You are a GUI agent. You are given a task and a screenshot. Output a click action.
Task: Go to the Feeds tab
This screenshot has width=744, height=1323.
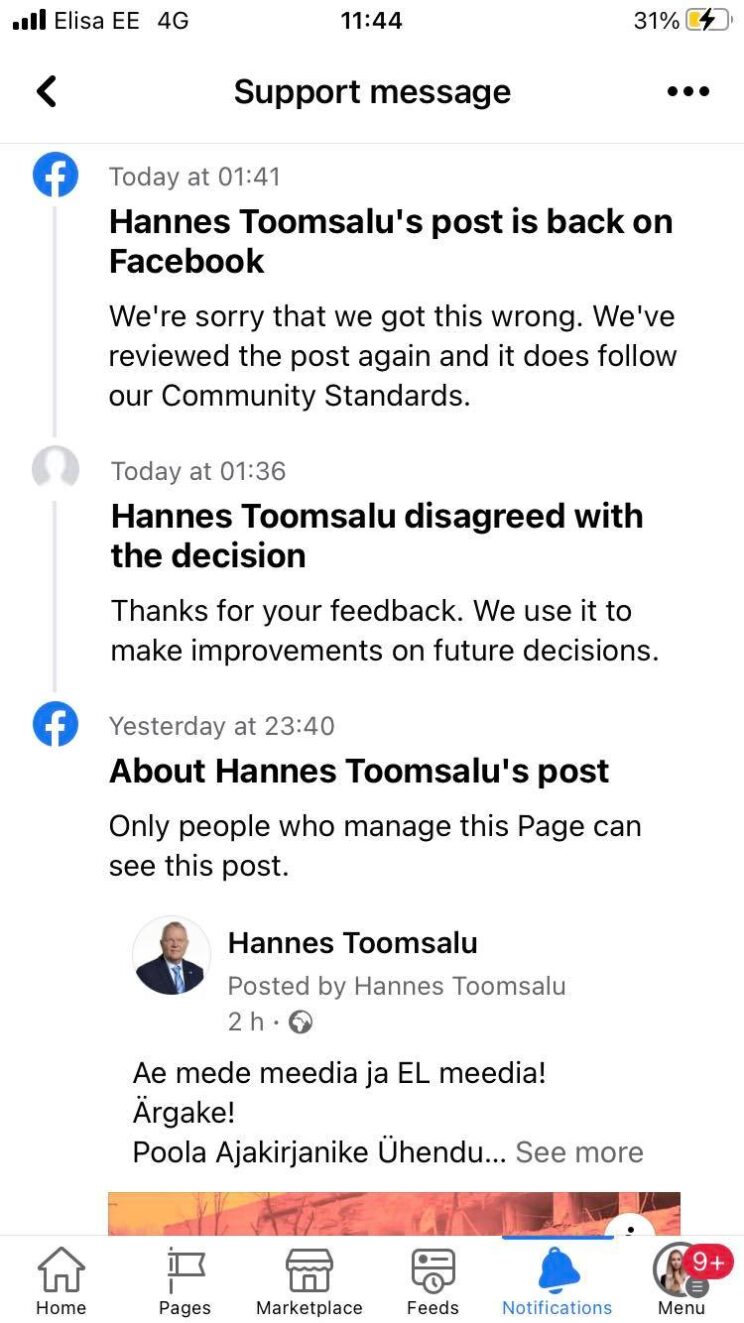click(433, 1281)
